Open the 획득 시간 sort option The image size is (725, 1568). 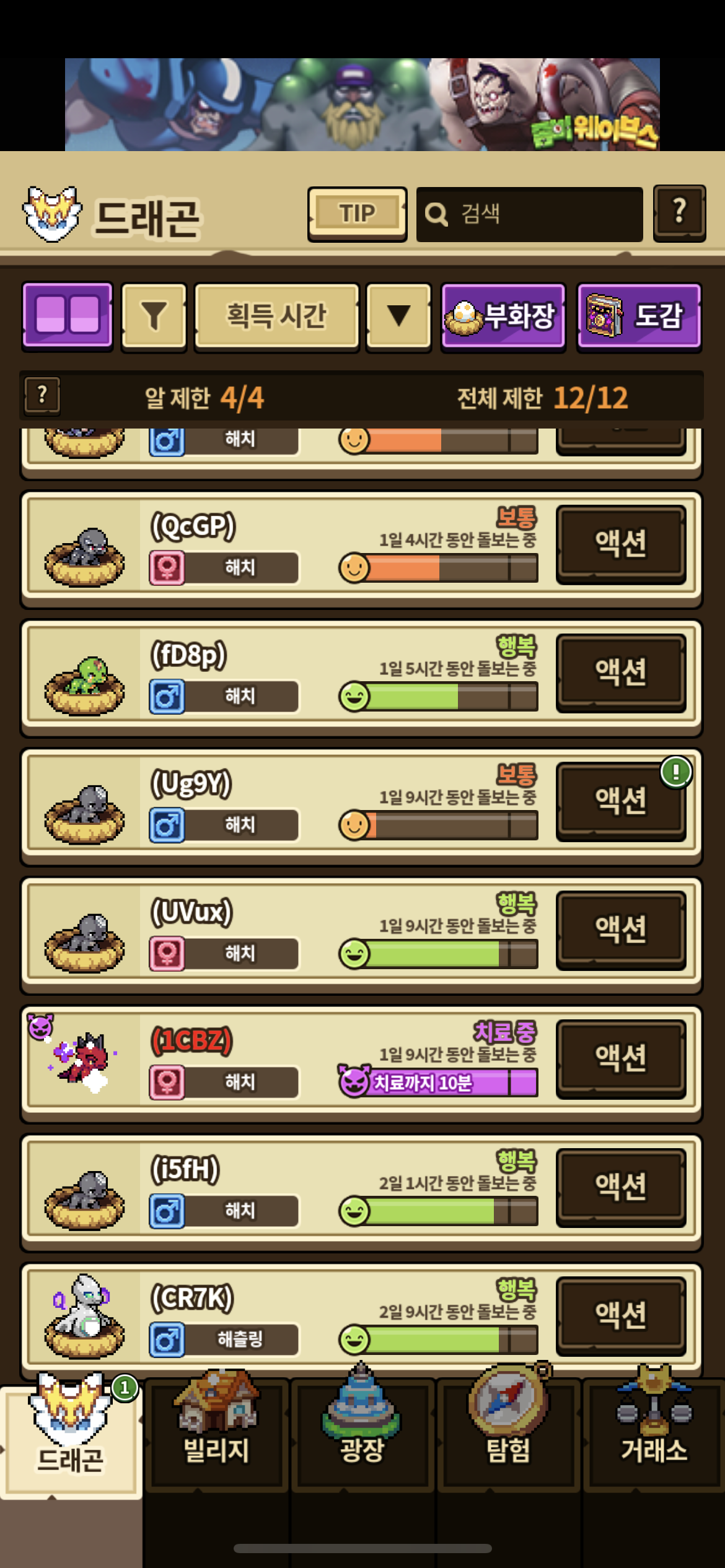[x=277, y=317]
